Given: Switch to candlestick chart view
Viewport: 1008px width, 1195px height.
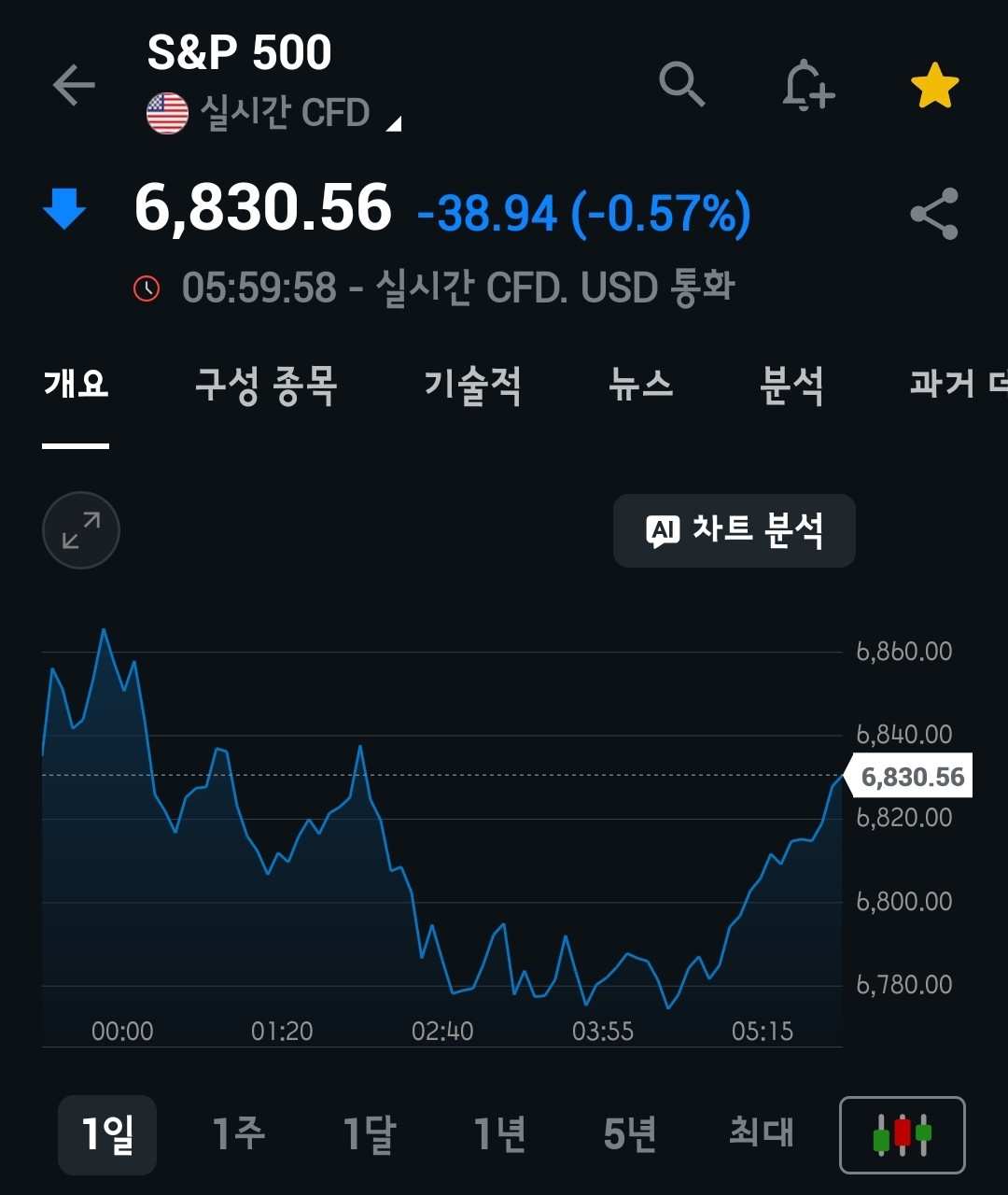Looking at the screenshot, I should (x=903, y=1134).
